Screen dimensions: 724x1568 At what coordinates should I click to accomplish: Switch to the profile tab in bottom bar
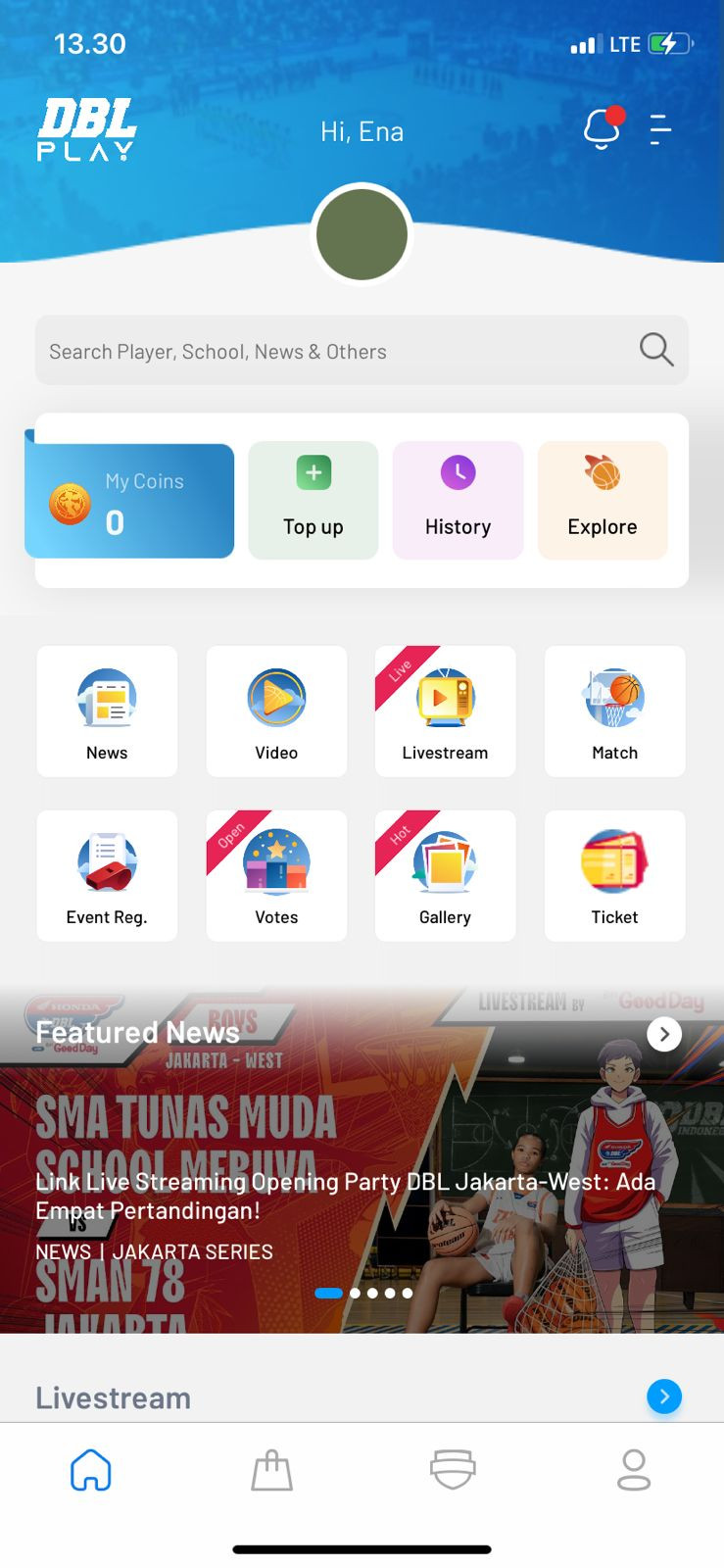click(633, 1470)
